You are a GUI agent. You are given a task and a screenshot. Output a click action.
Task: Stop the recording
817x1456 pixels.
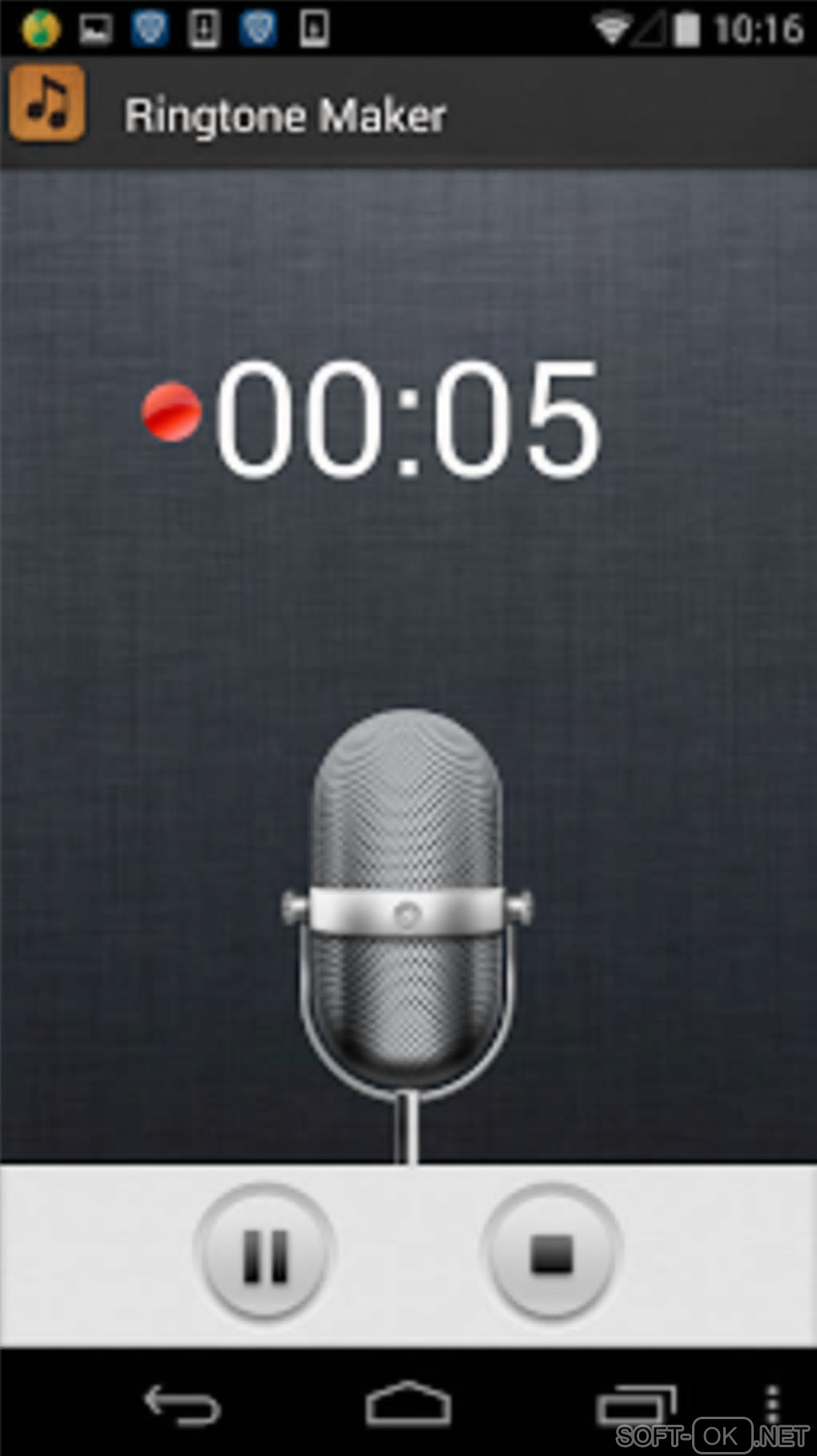[551, 1252]
